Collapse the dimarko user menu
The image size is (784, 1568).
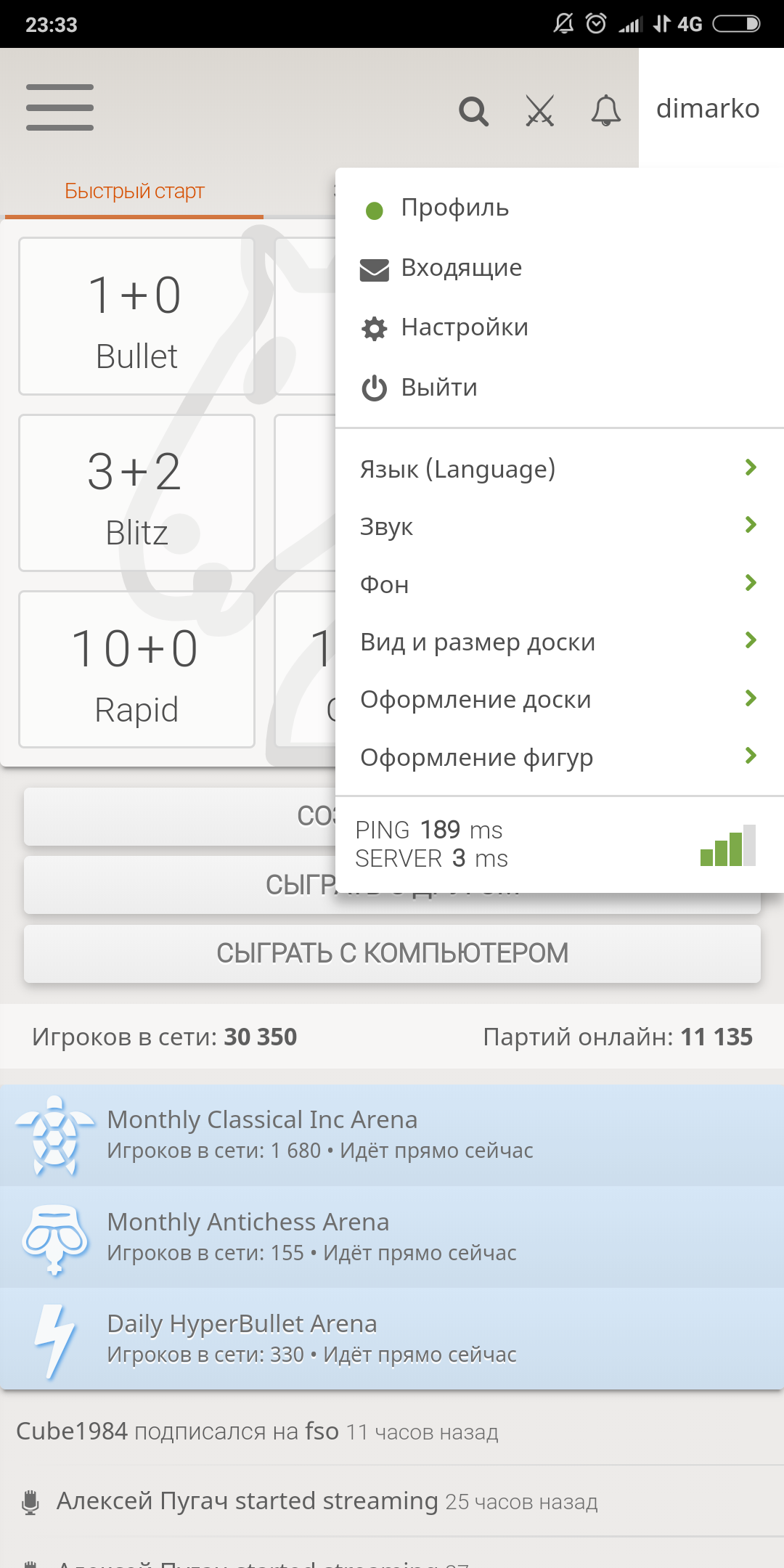[x=708, y=109]
